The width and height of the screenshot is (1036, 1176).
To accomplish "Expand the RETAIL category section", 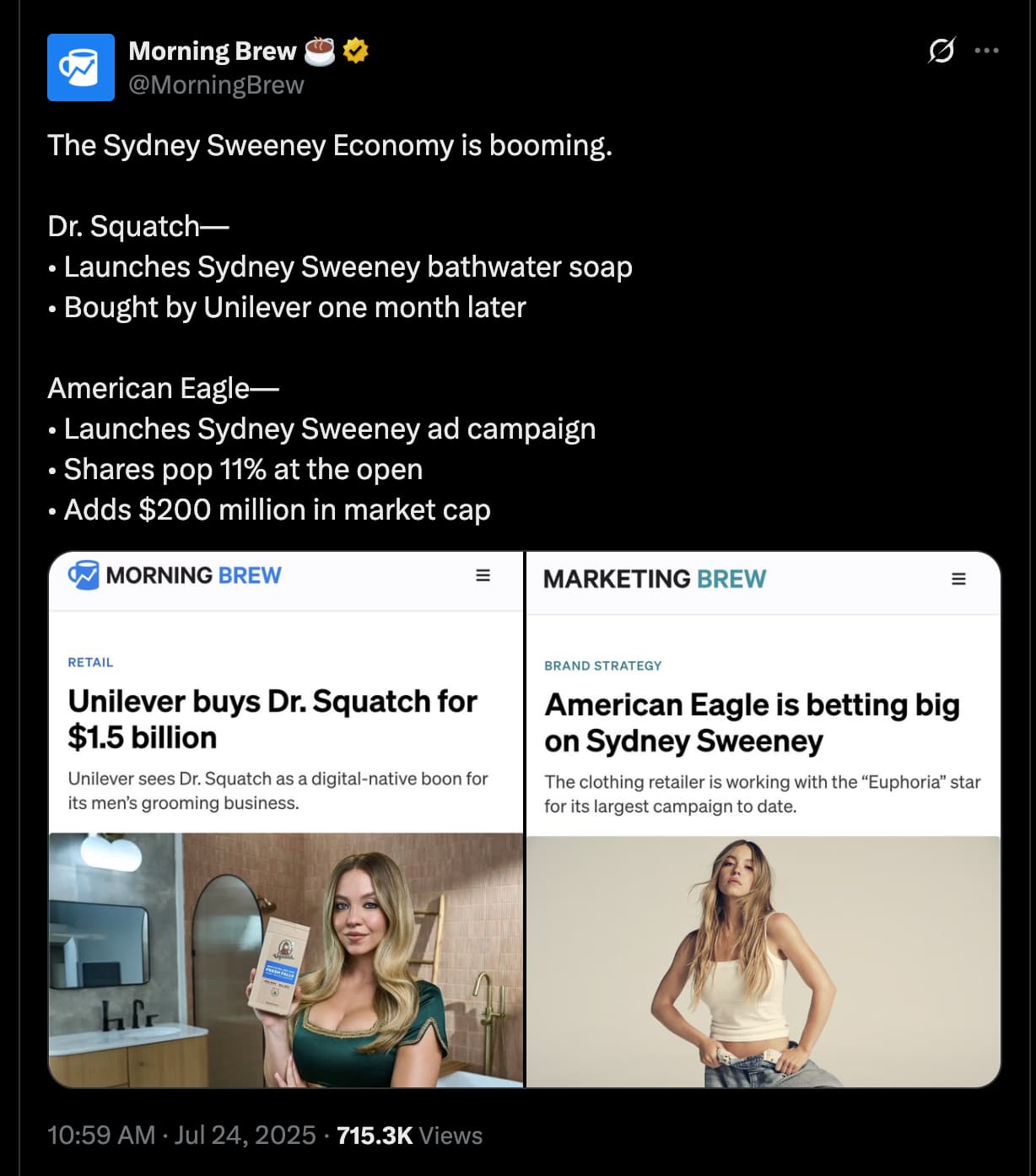I will (90, 663).
